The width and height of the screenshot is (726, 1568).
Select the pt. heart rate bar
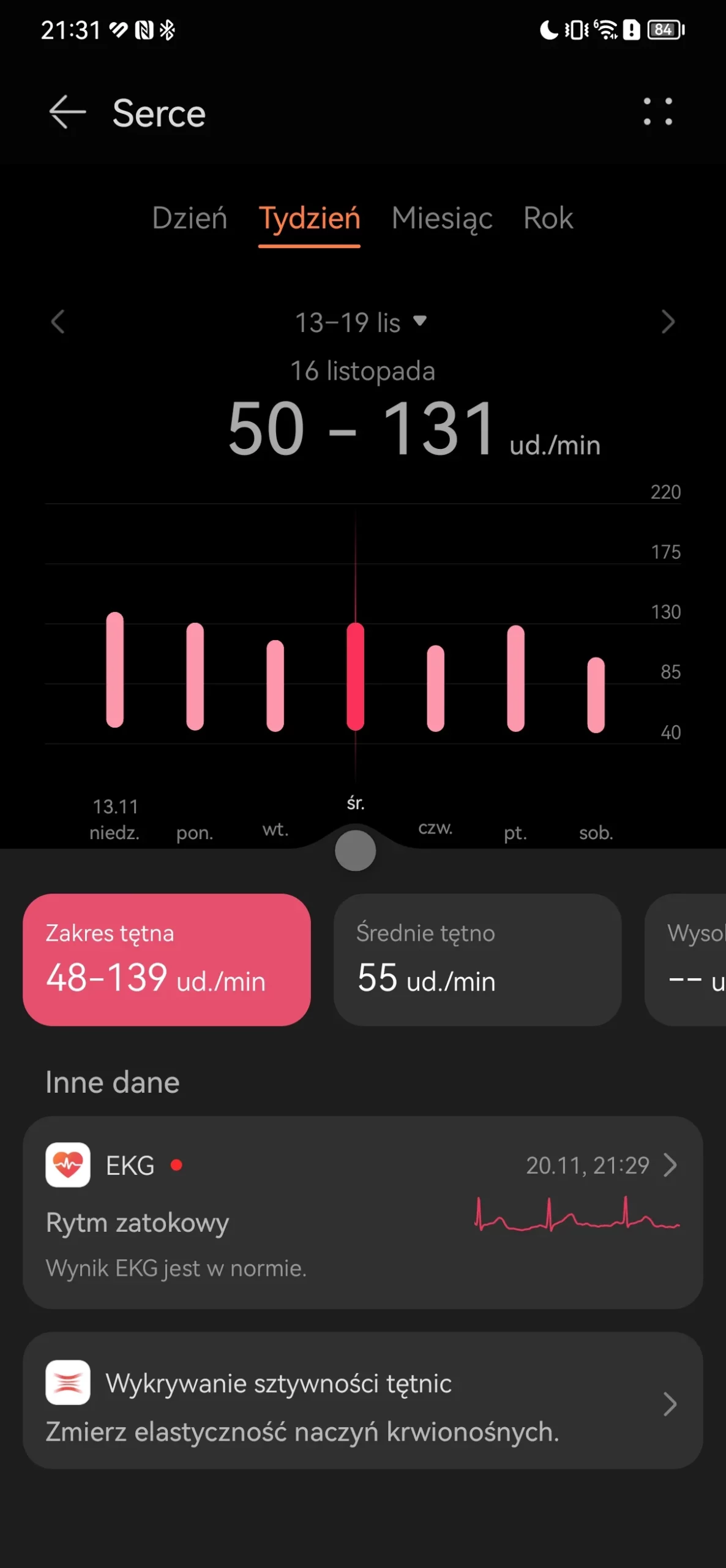tap(515, 678)
